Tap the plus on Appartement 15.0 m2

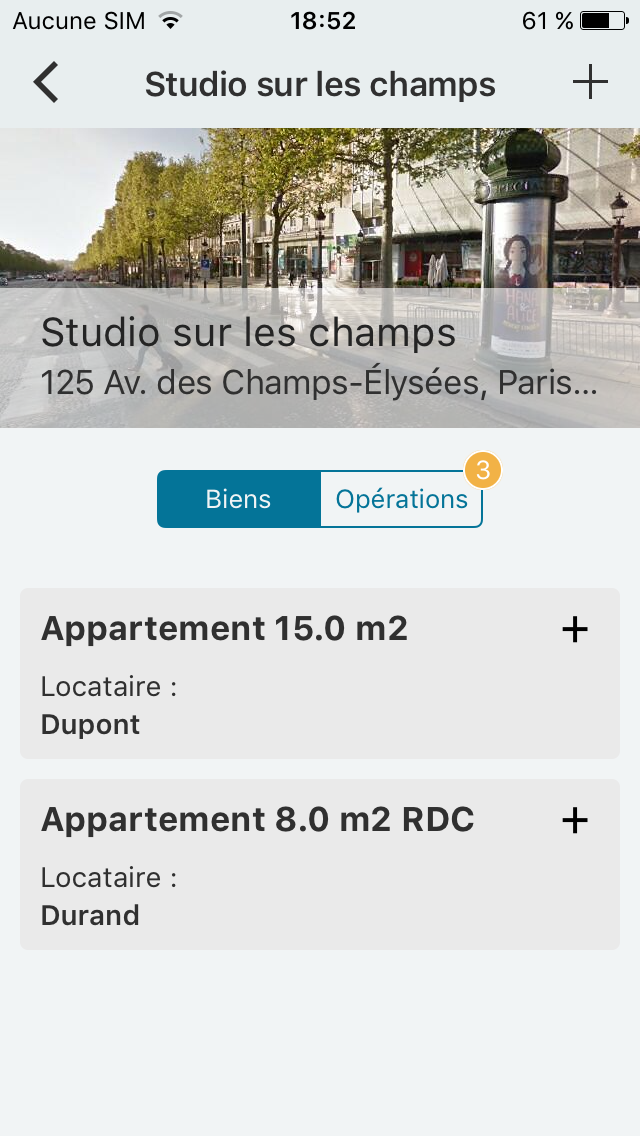tap(575, 630)
